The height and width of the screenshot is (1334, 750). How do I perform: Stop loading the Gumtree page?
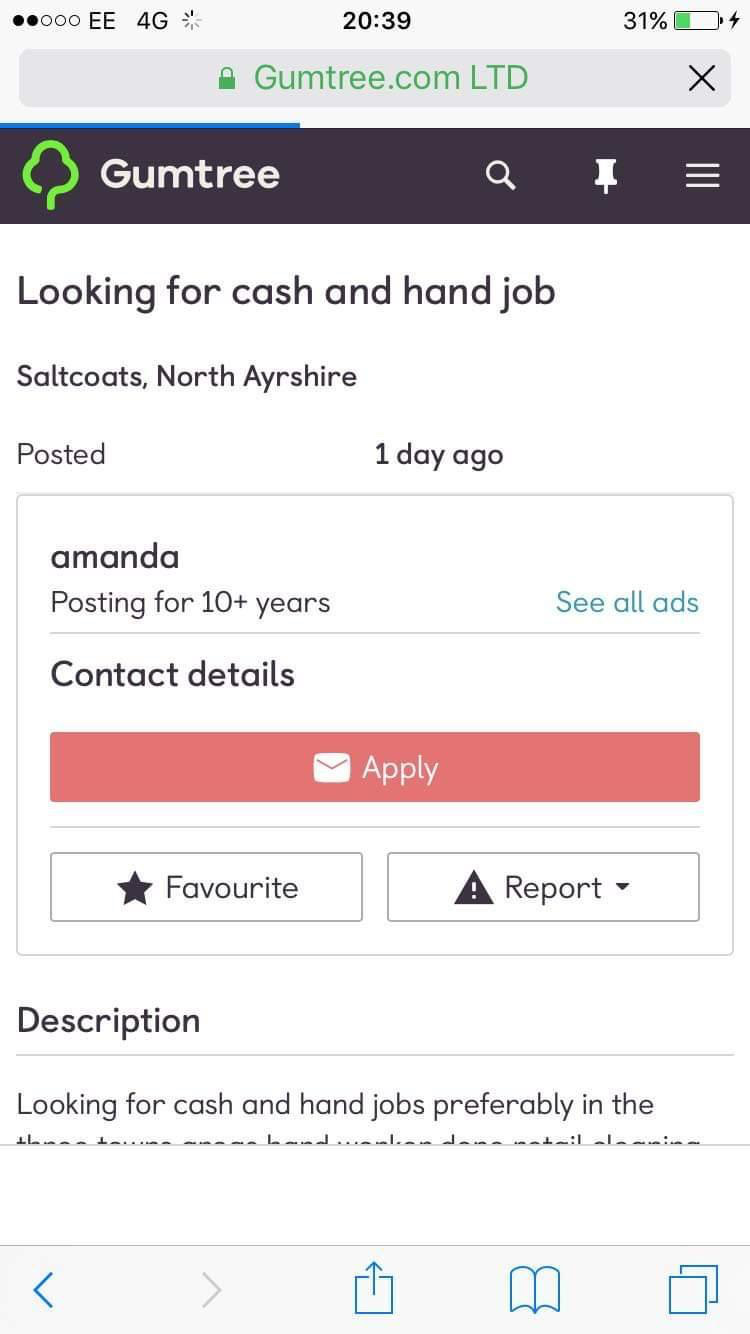702,78
